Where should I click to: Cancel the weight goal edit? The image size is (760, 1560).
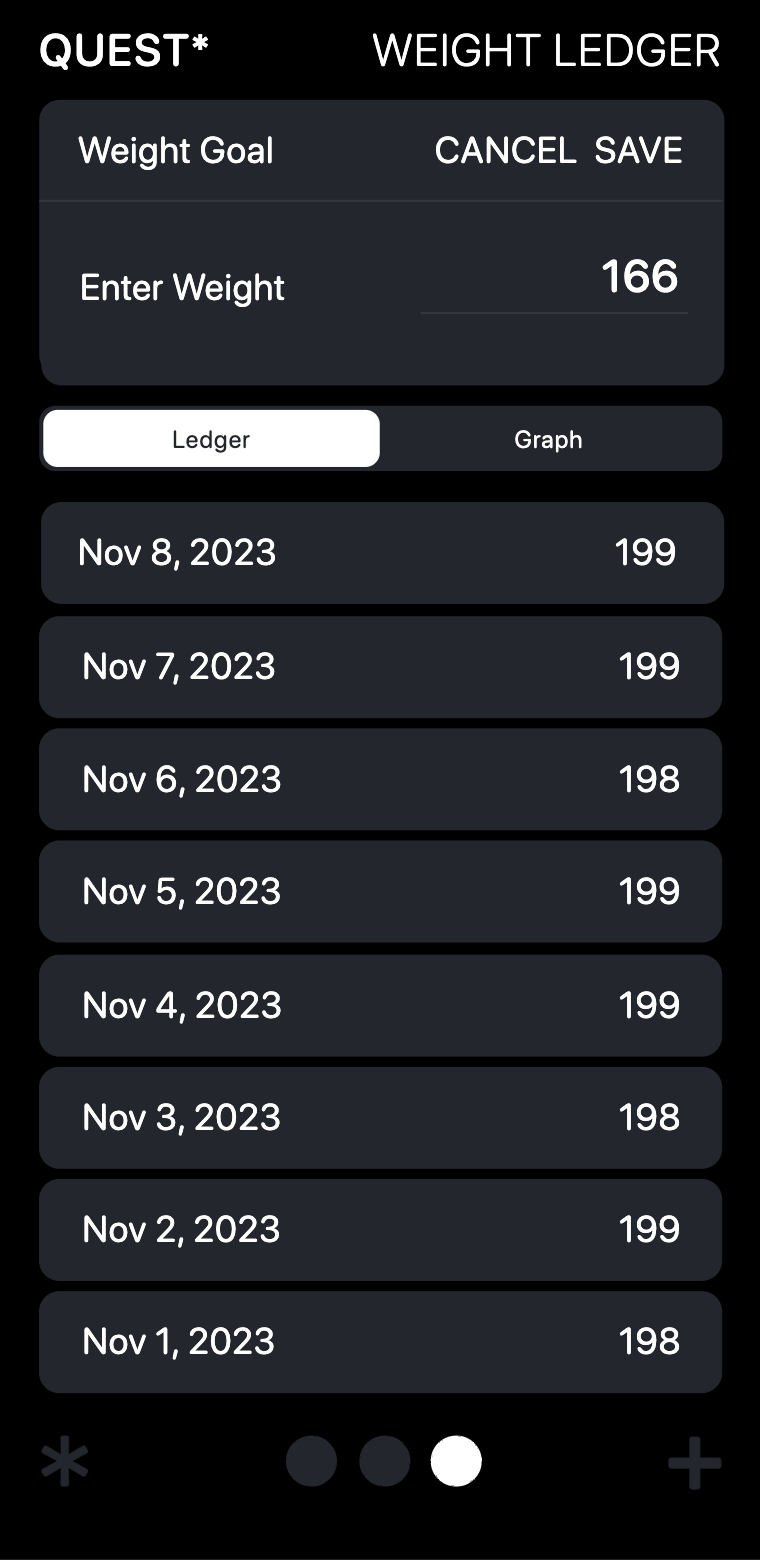505,151
